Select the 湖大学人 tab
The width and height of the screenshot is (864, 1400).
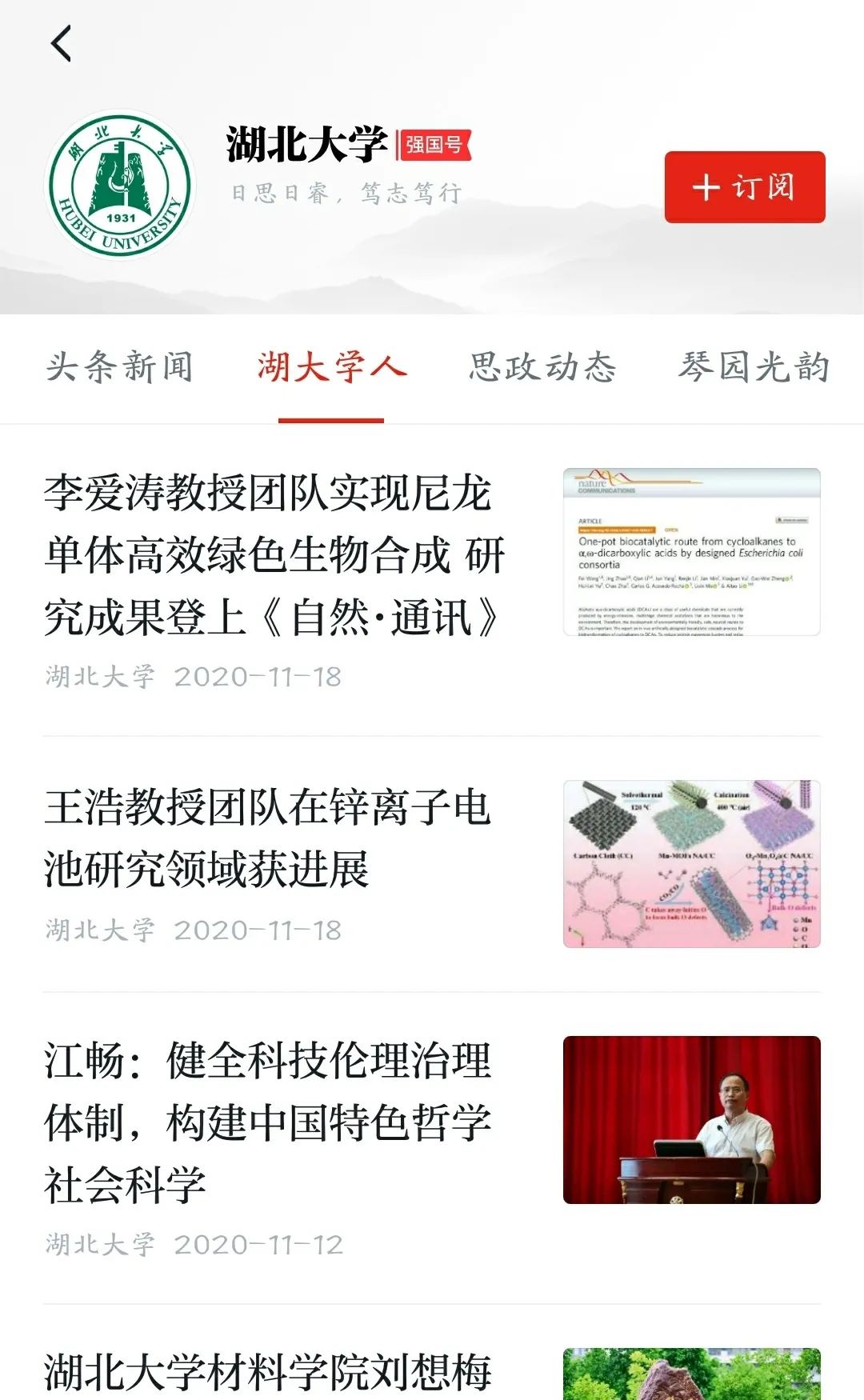[x=331, y=367]
